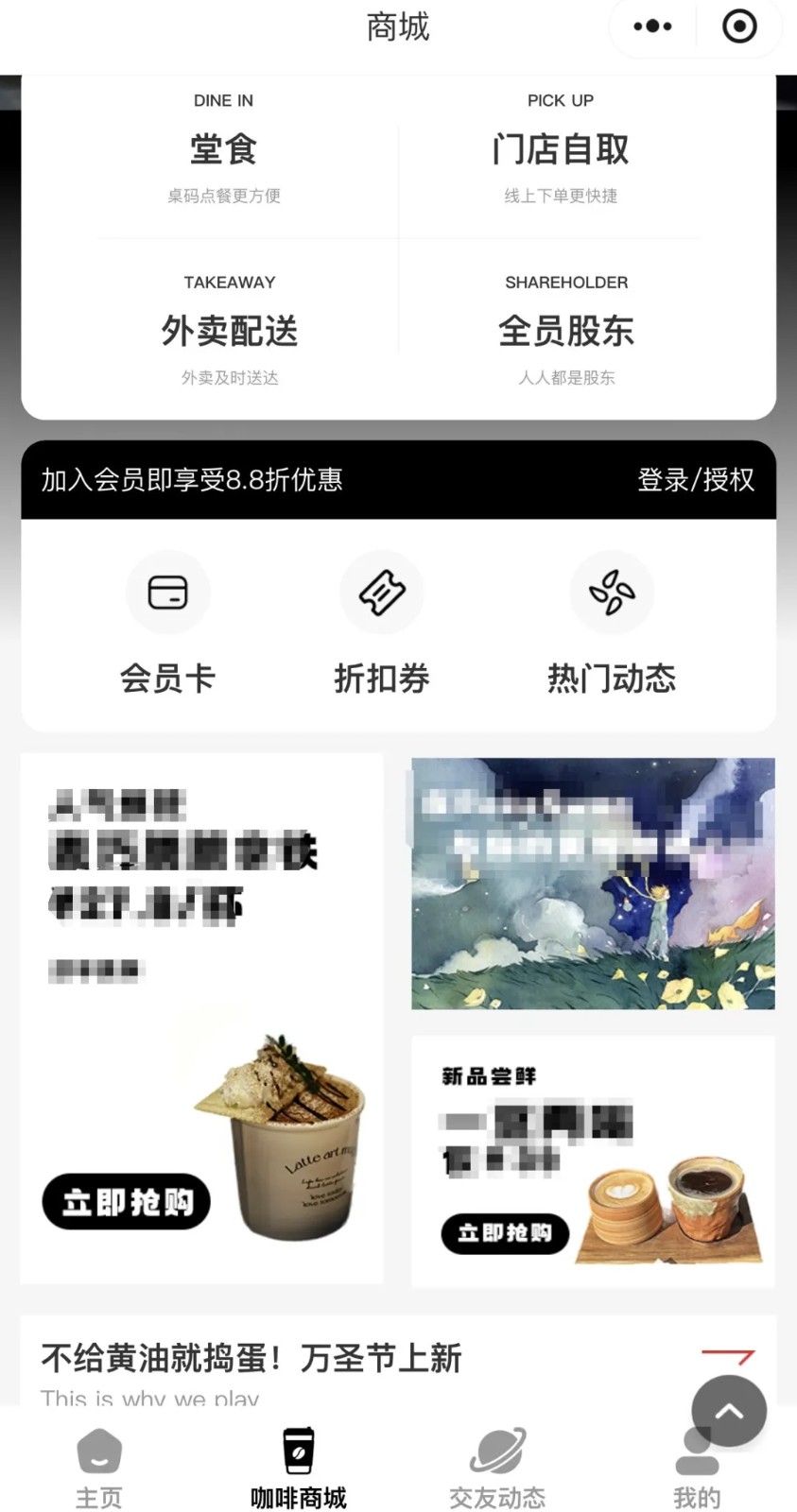Select the 折扣券 coupon ticket icon

click(381, 593)
